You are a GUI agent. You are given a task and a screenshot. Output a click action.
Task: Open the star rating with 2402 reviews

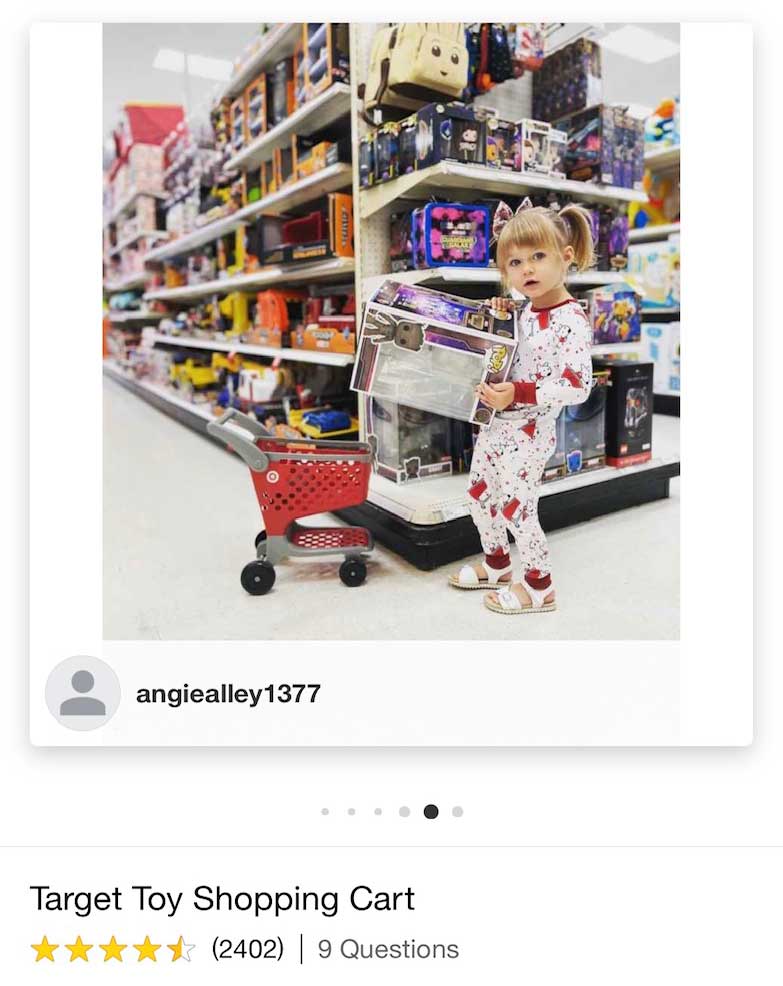click(113, 949)
